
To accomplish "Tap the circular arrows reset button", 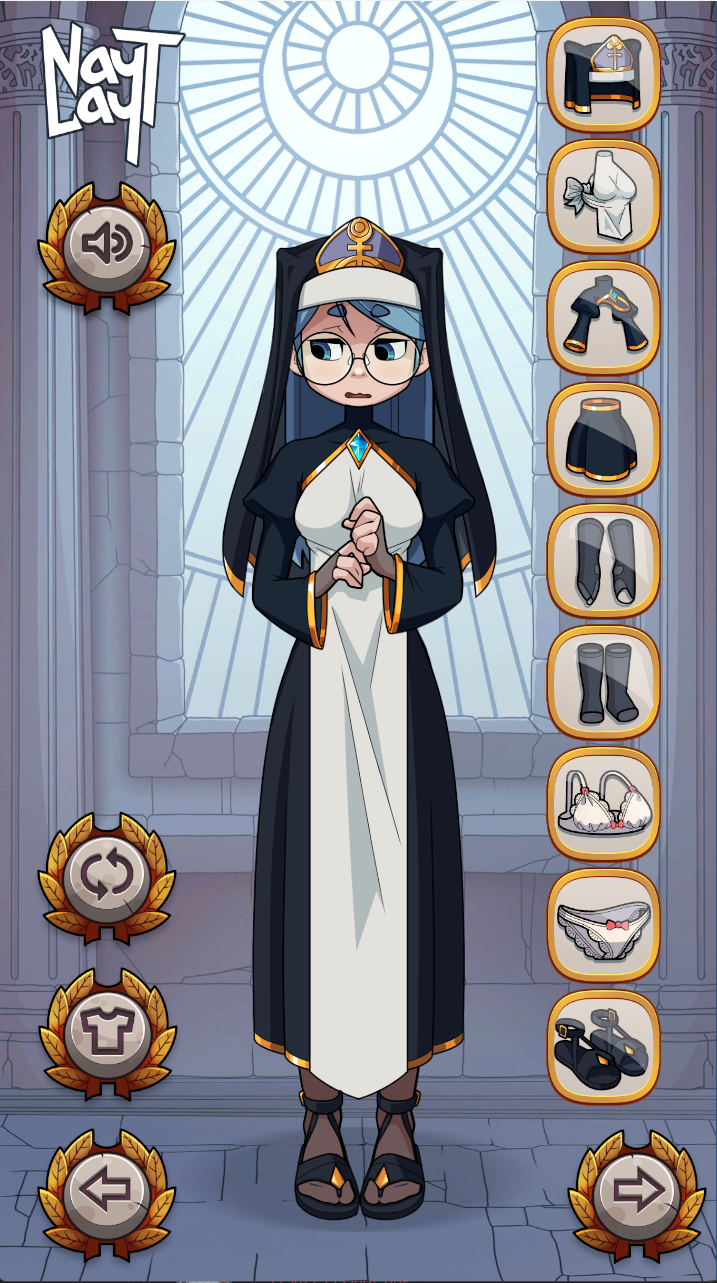I will point(106,876).
